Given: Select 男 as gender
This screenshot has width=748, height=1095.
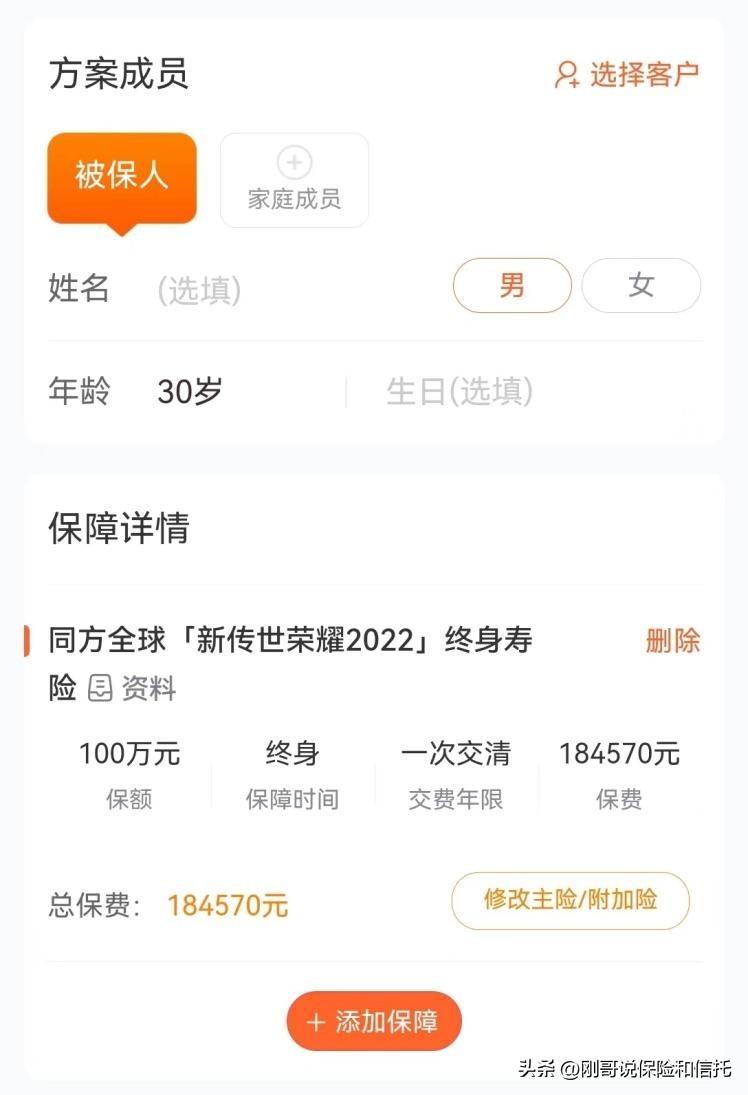Looking at the screenshot, I should click(x=512, y=286).
